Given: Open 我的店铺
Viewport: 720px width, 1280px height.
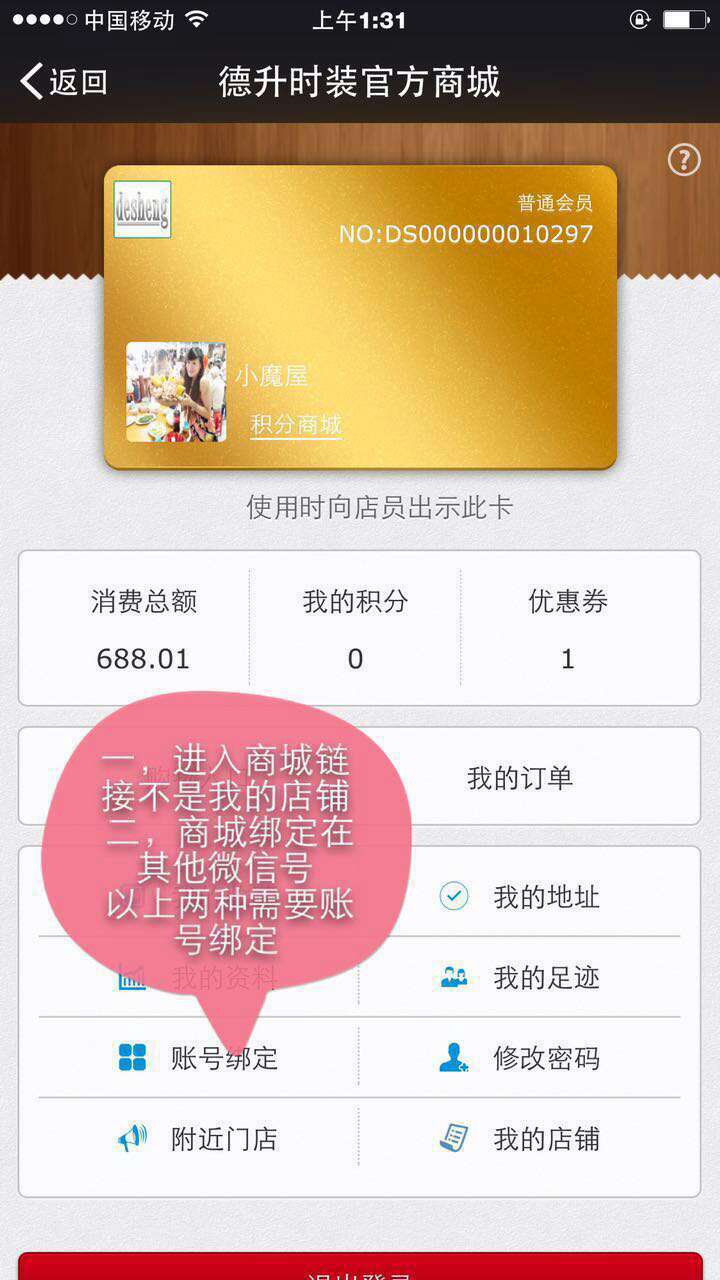Looking at the screenshot, I should pyautogui.click(x=520, y=1138).
